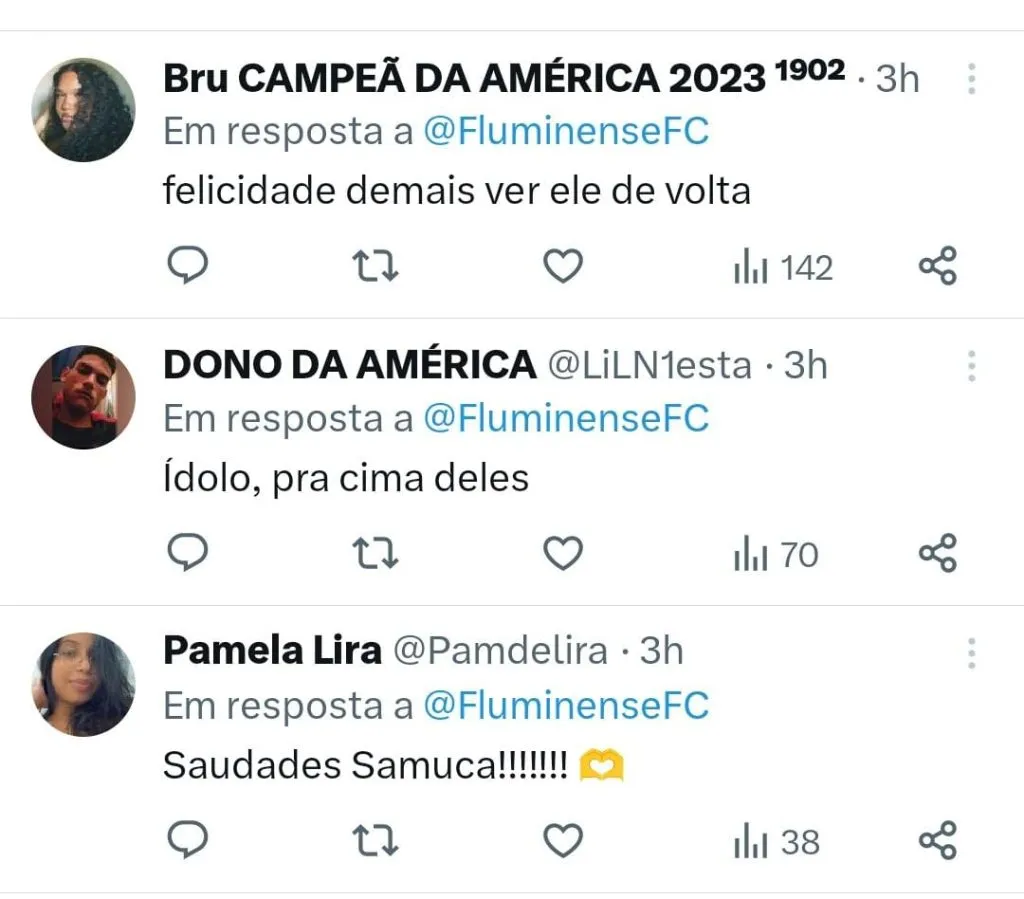The height and width of the screenshot is (899, 1024).
Task: Reply to DONO DA AMÉRICA's tweet
Action: pyautogui.click(x=186, y=552)
